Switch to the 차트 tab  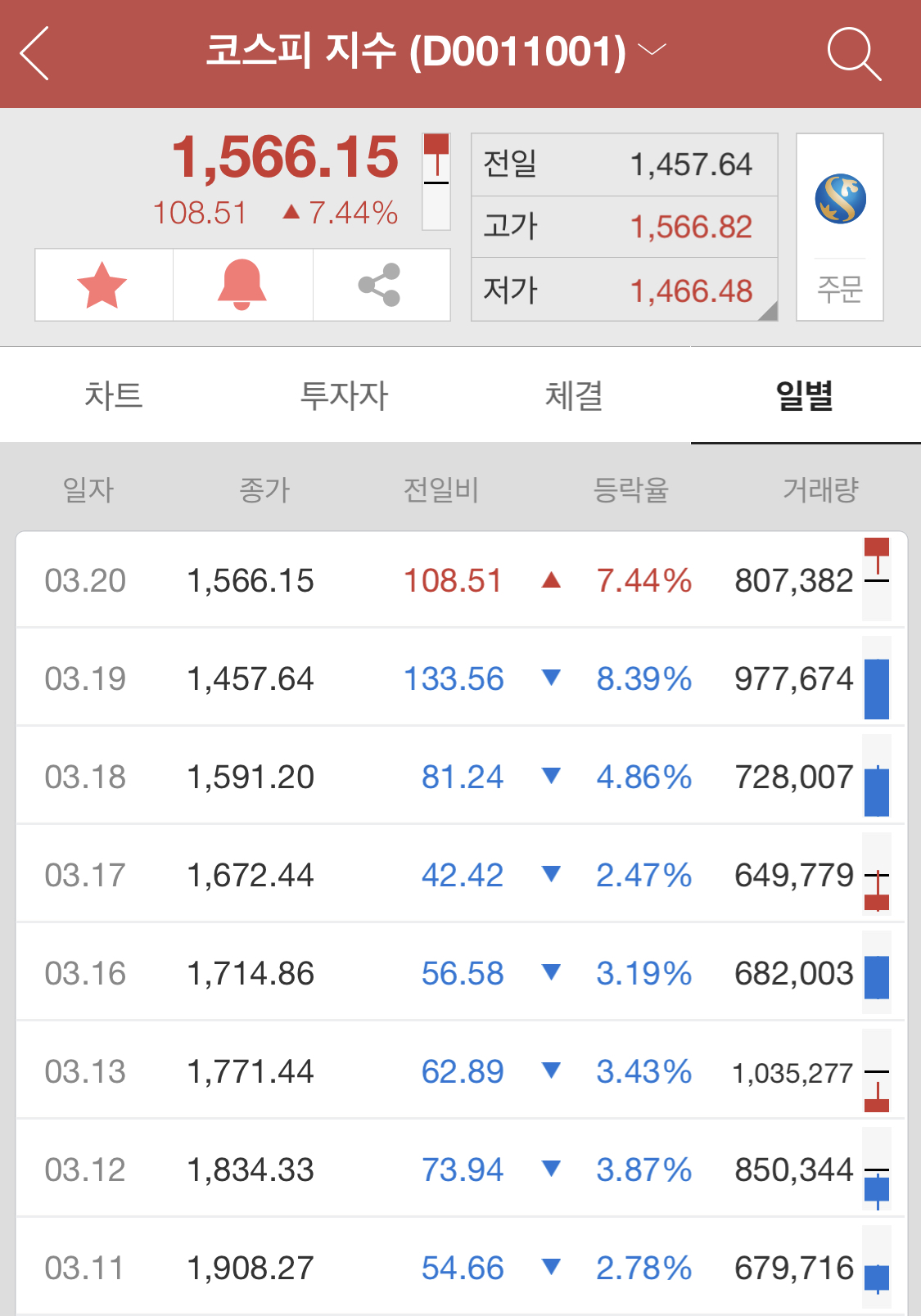tap(114, 396)
